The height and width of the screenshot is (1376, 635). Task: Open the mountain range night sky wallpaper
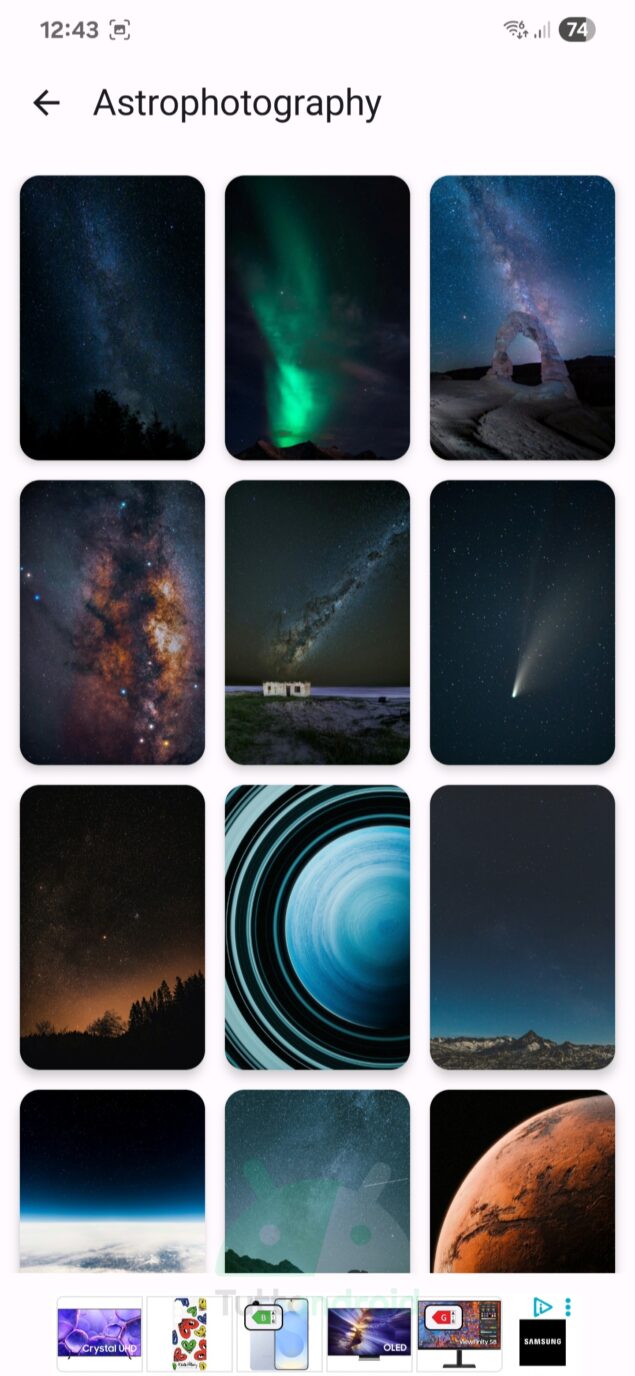click(x=522, y=927)
